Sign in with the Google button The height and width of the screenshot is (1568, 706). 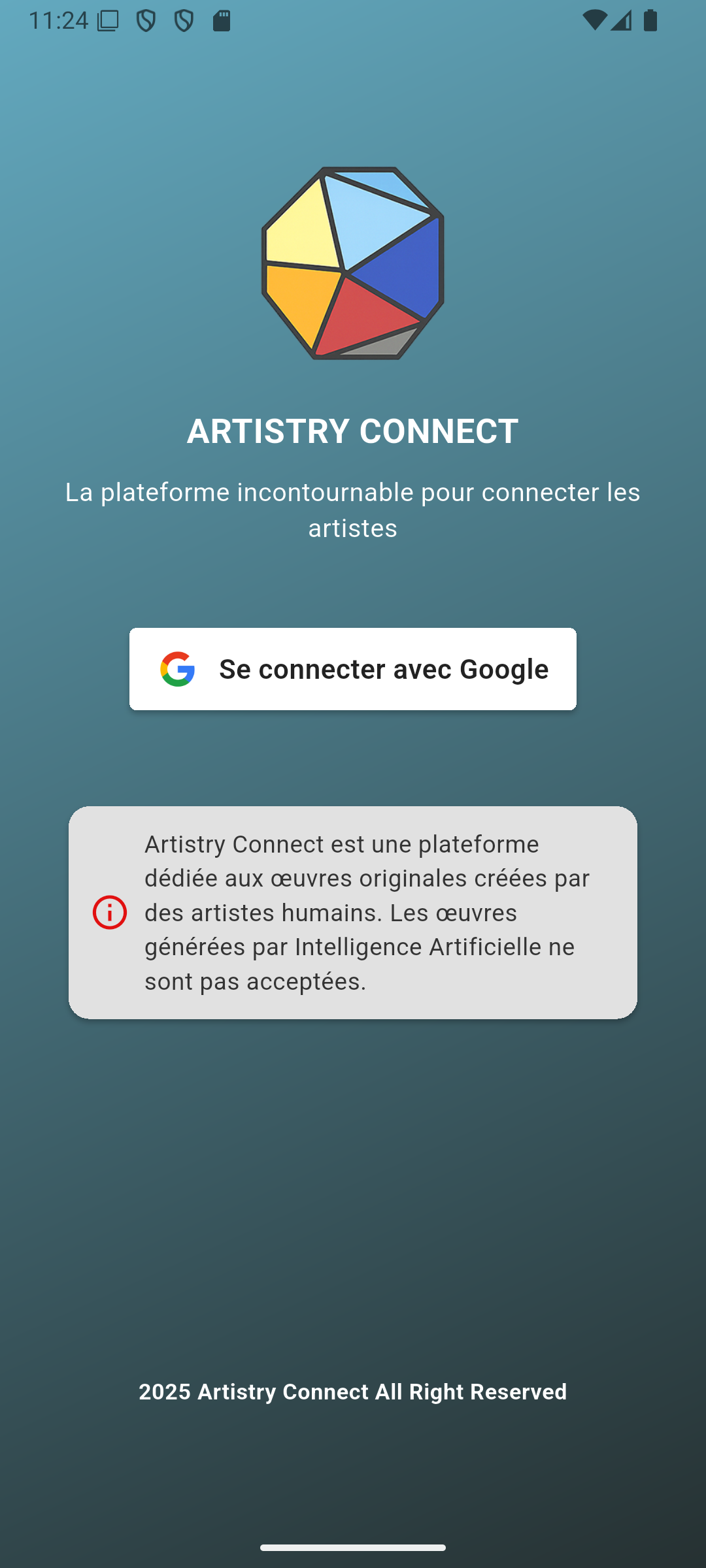tap(353, 669)
